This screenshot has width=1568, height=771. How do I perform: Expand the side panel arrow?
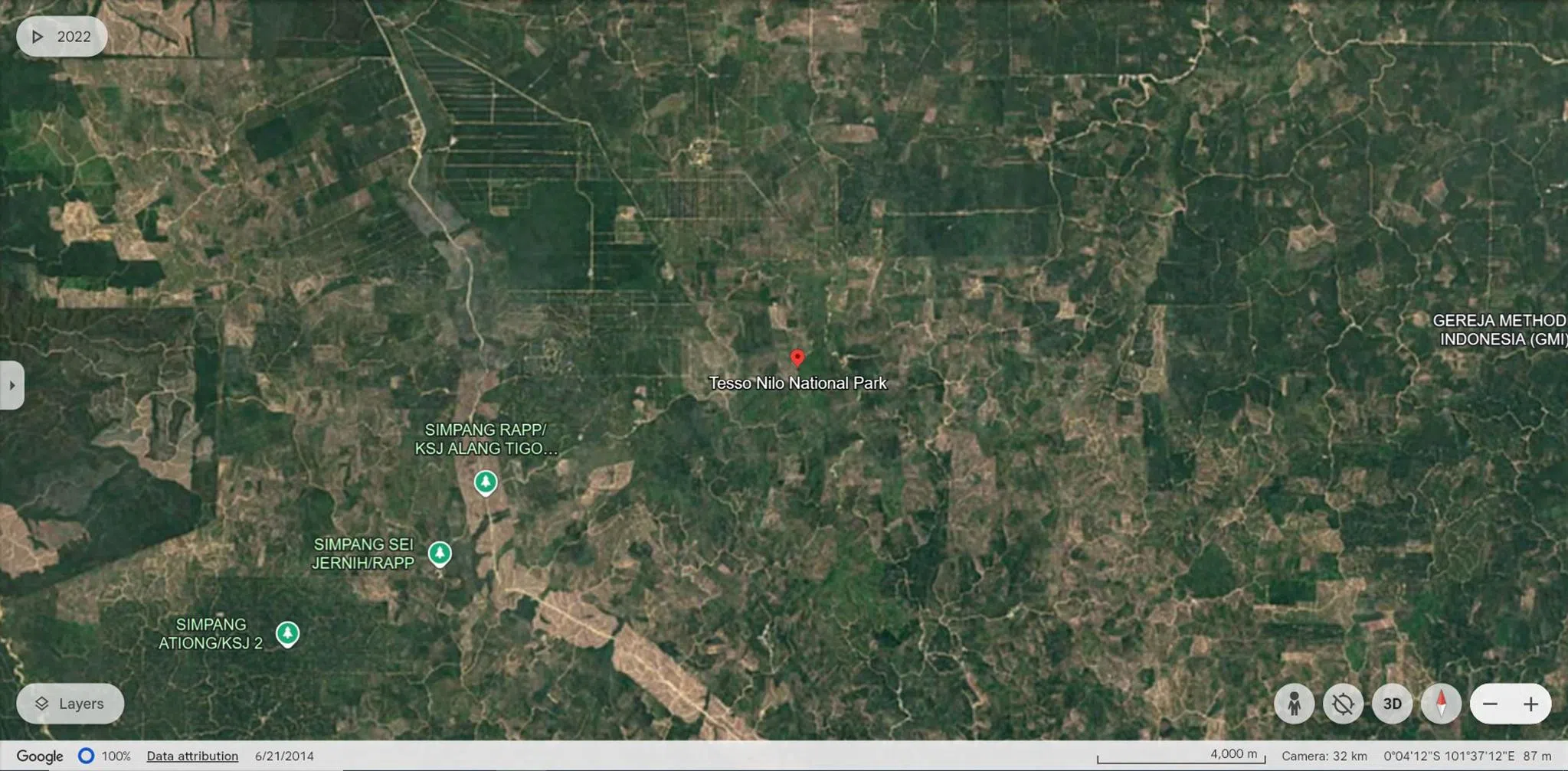[x=11, y=385]
